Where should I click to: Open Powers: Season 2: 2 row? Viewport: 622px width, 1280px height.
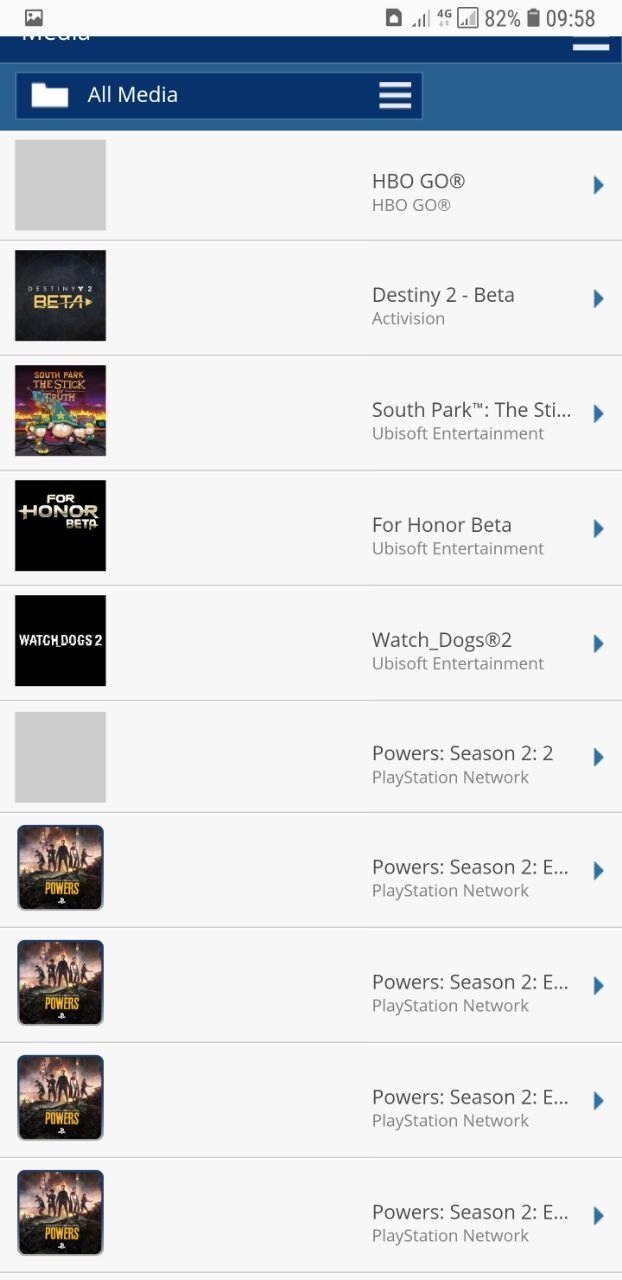311,757
